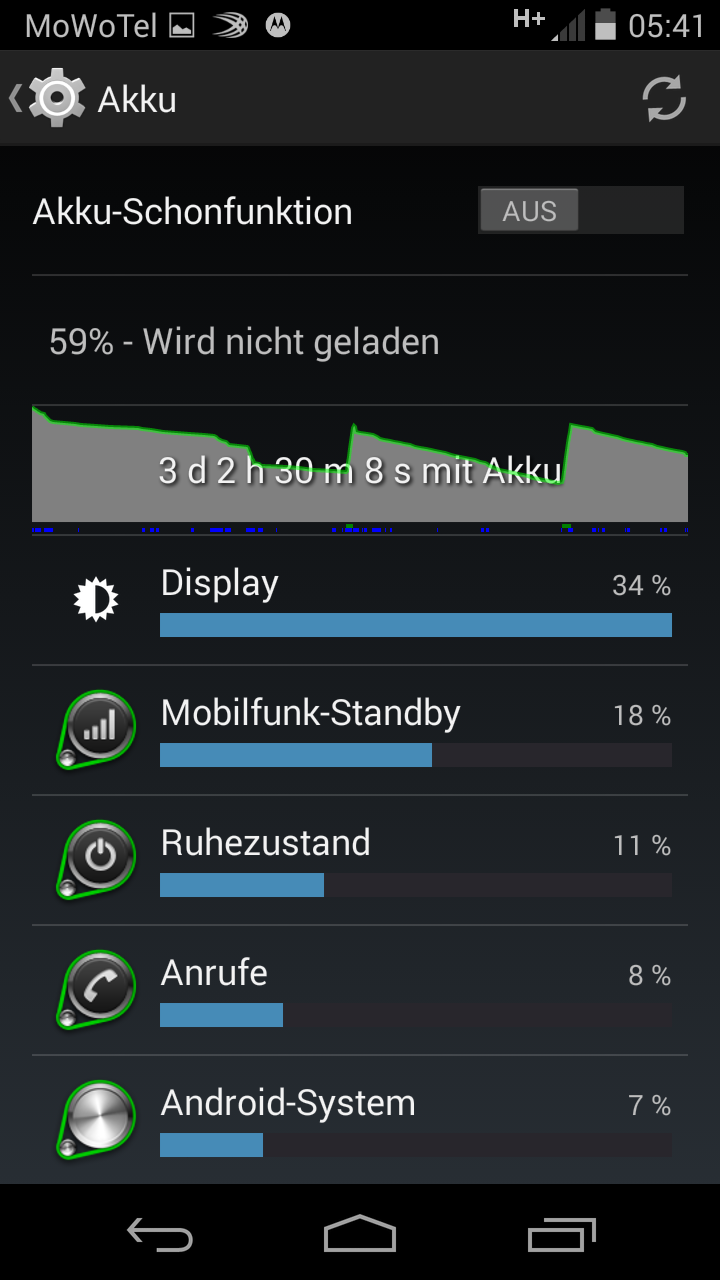
Task: Tap the system back button
Action: coord(160,1234)
